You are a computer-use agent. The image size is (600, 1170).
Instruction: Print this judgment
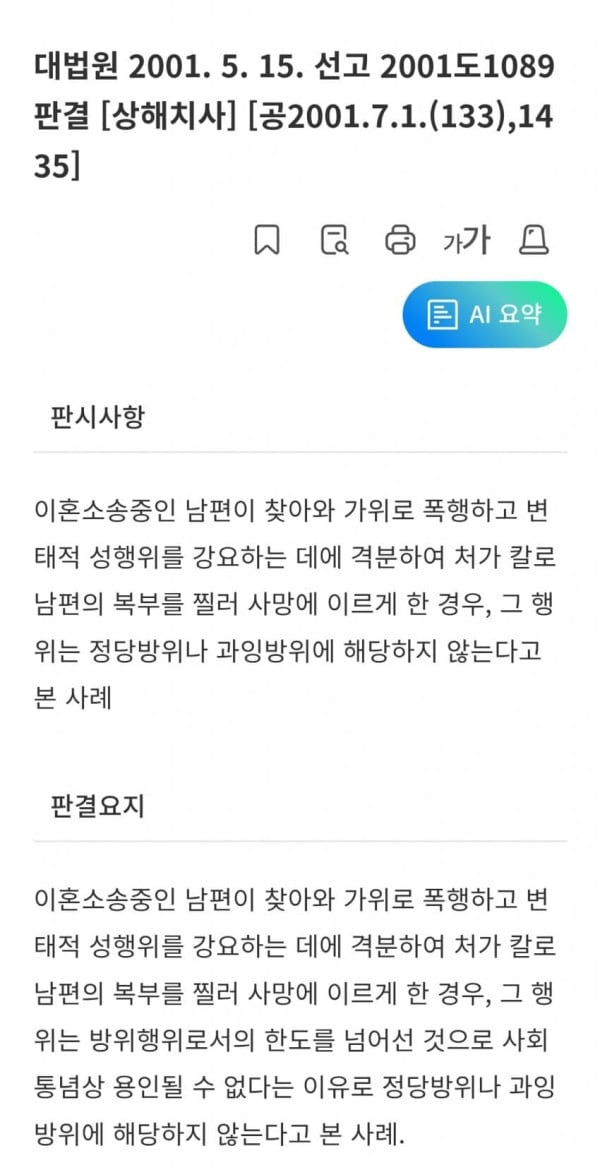400,240
